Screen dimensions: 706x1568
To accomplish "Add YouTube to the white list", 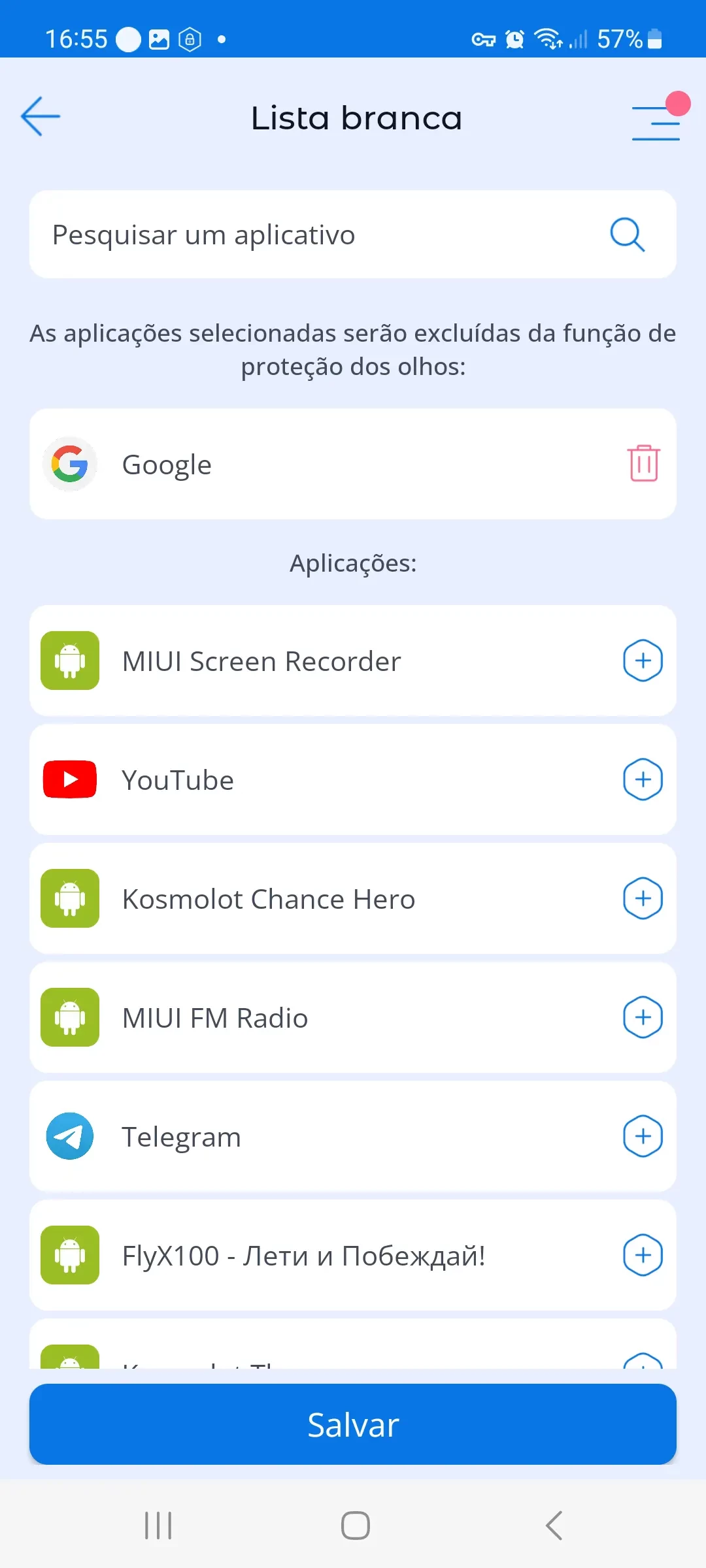I will click(x=643, y=779).
